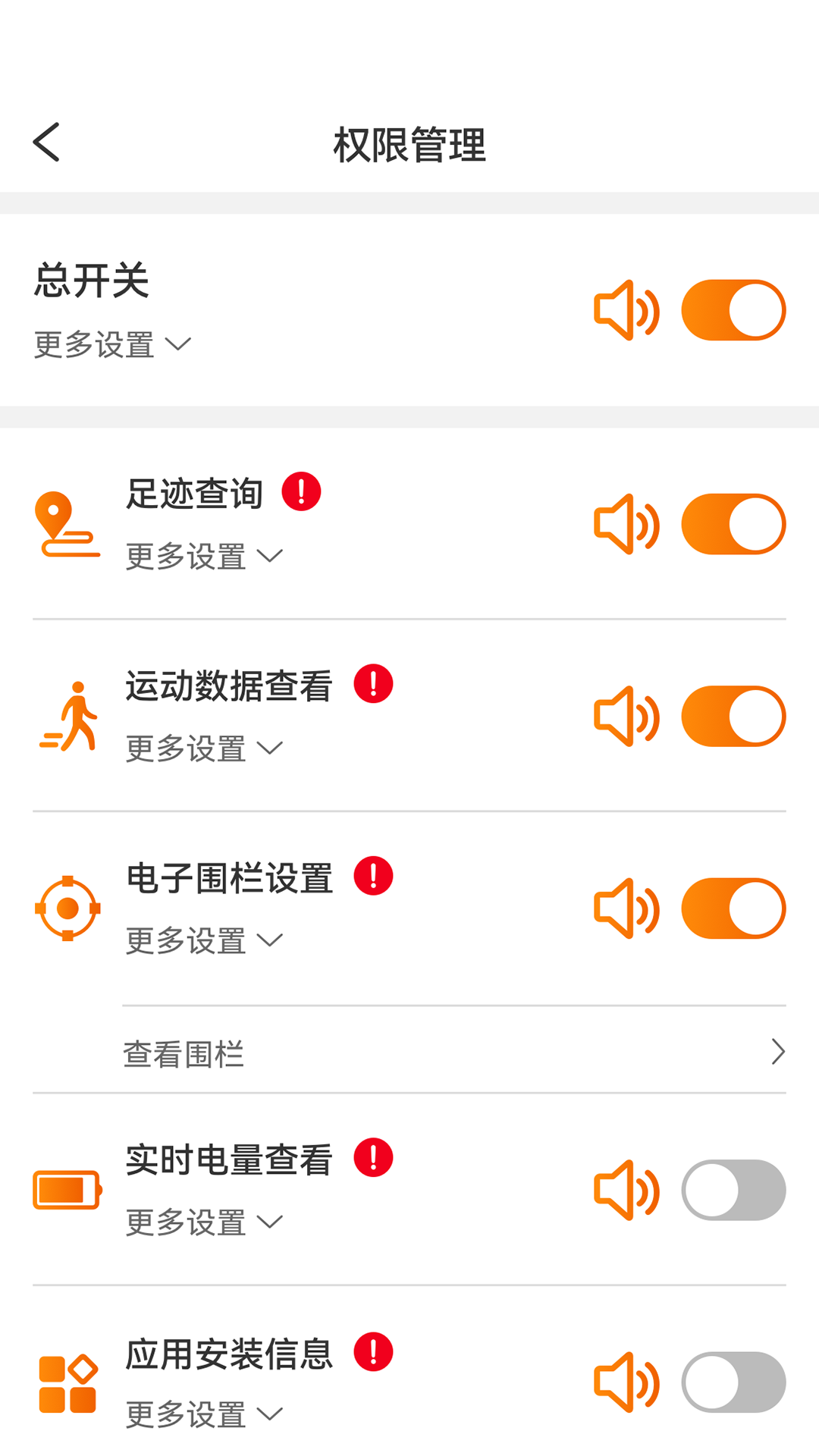
Task: Toggle off the 电子围栏设置 switch
Action: (x=733, y=908)
